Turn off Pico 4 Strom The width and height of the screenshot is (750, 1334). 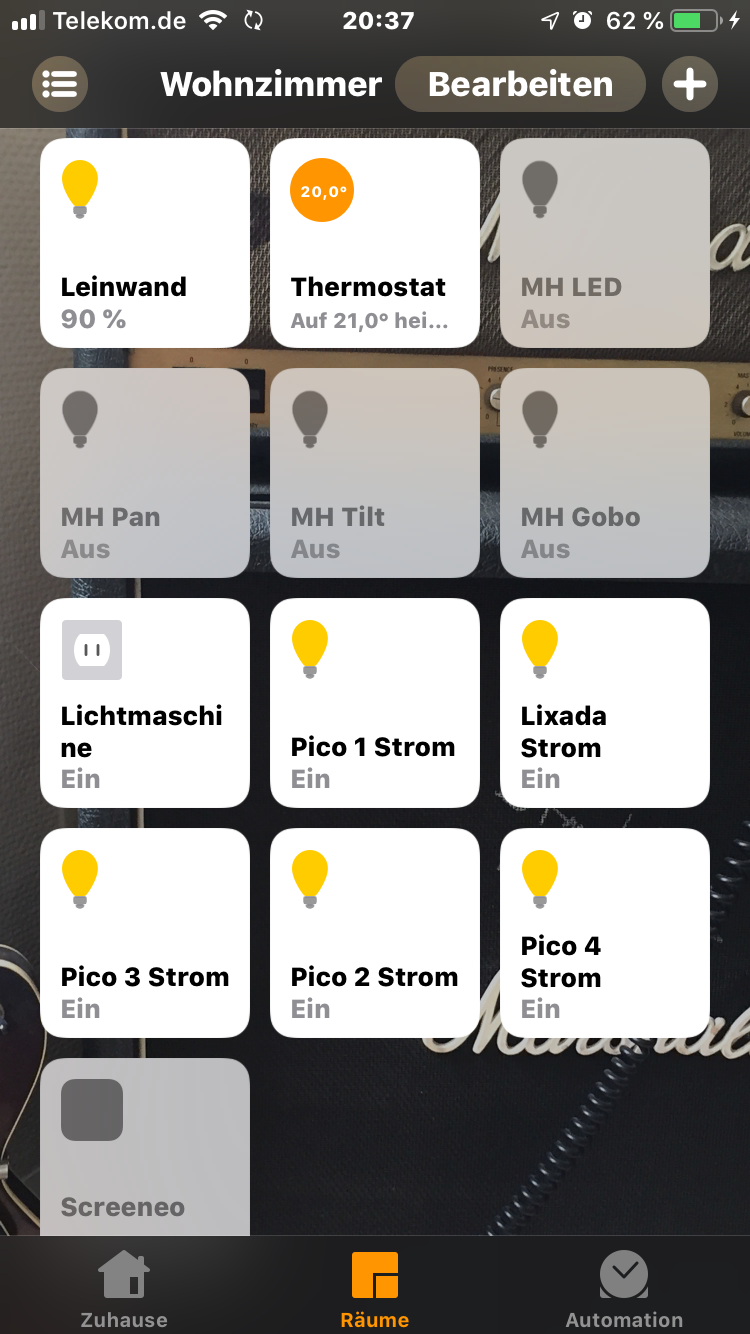605,933
